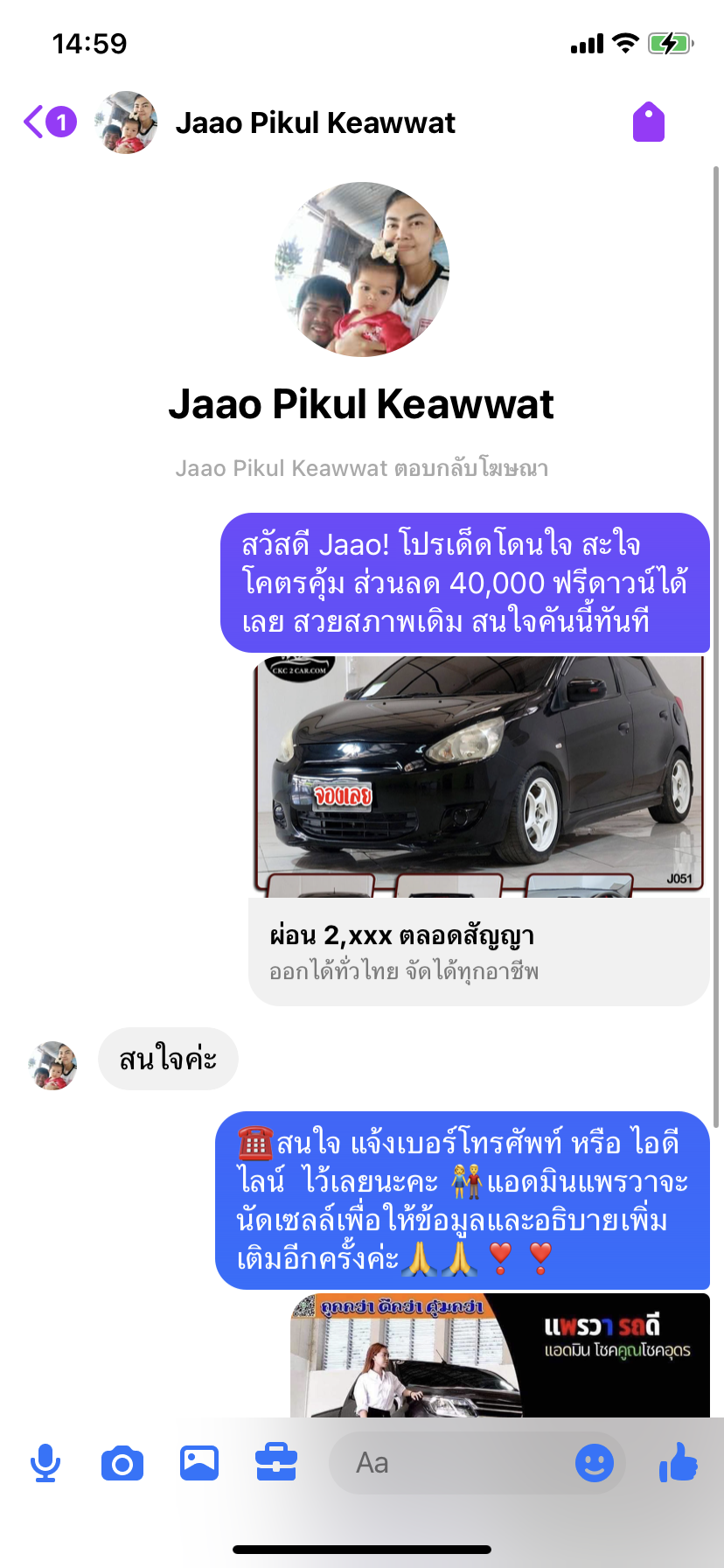Go back to the chat list

coord(49,122)
